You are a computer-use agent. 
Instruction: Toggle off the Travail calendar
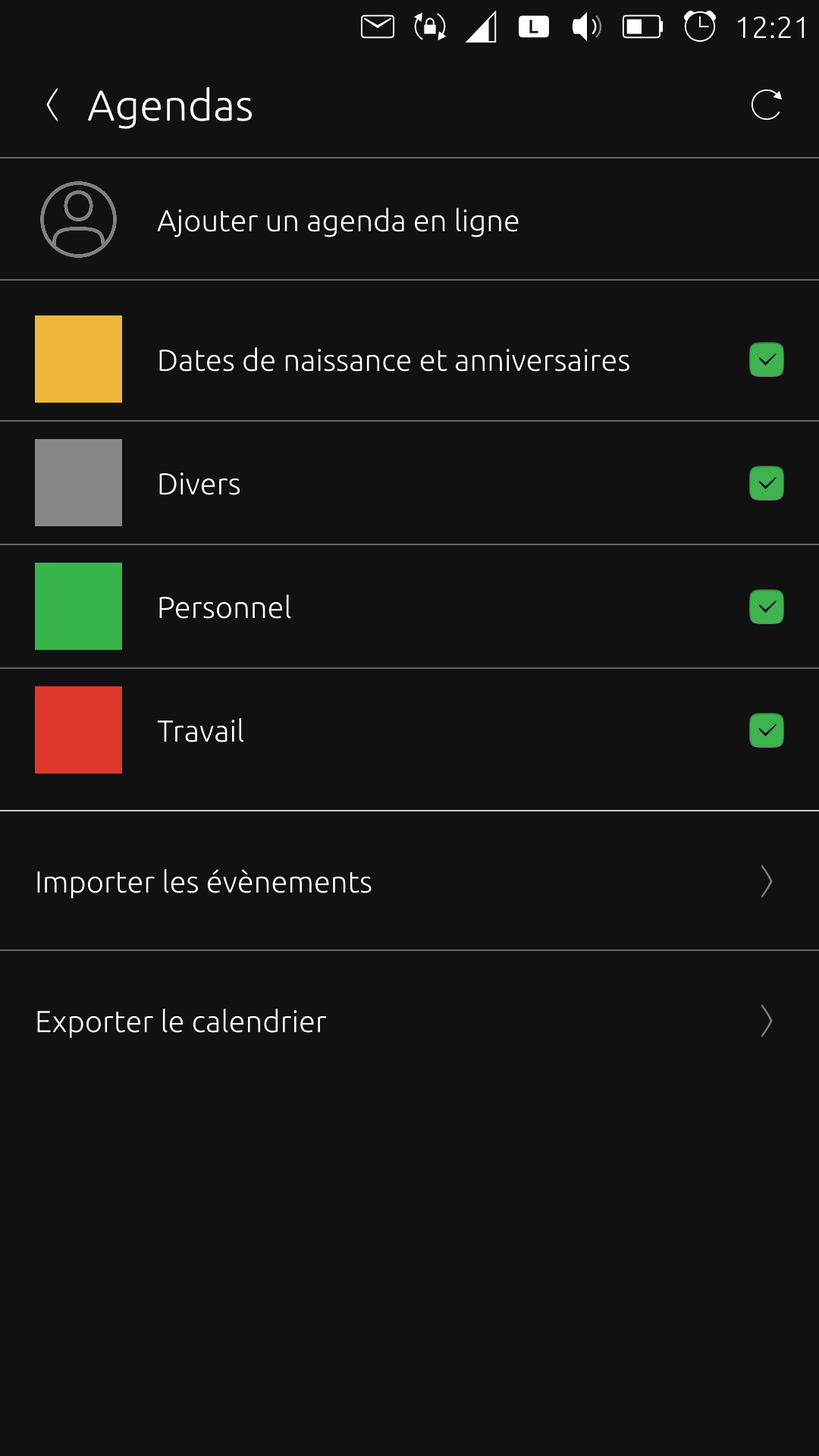pyautogui.click(x=766, y=730)
